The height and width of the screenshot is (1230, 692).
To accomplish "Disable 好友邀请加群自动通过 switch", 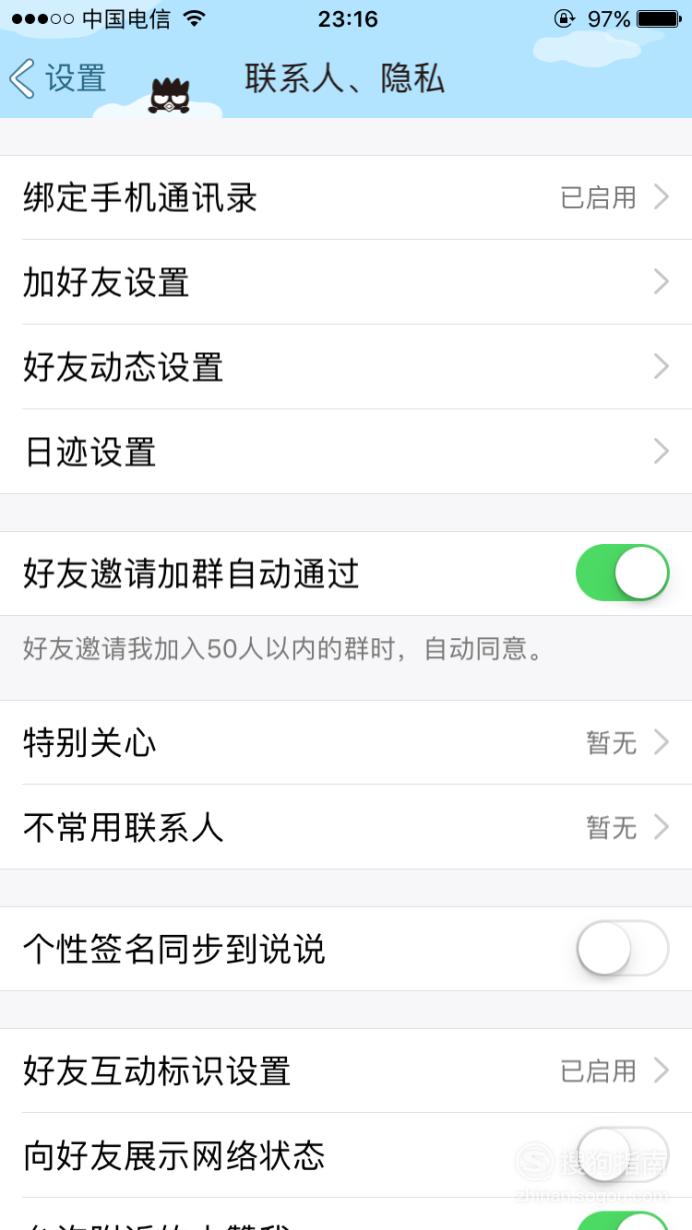I will click(622, 573).
